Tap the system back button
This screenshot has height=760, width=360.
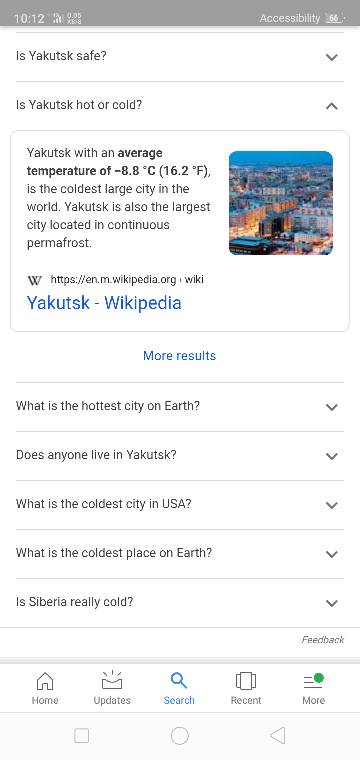point(278,736)
